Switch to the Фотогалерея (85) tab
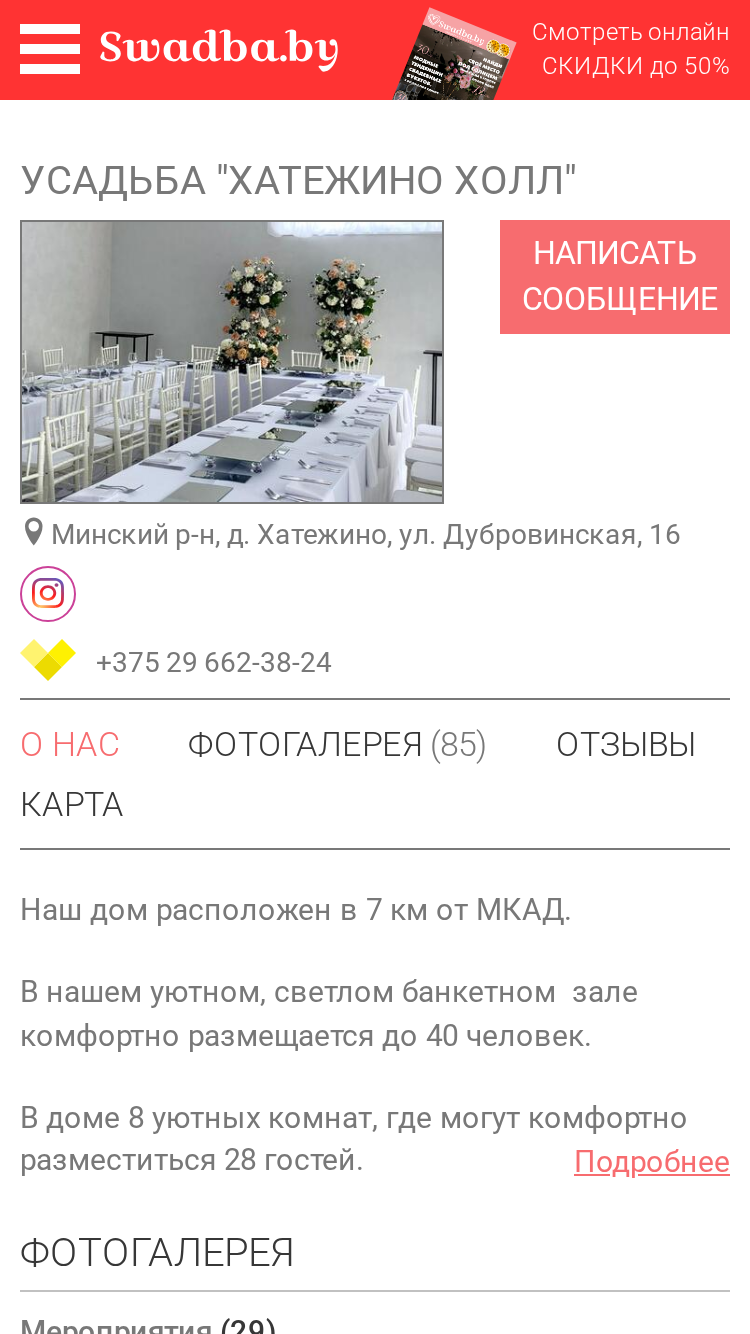Screen dimensions: 750x1334 click(337, 745)
